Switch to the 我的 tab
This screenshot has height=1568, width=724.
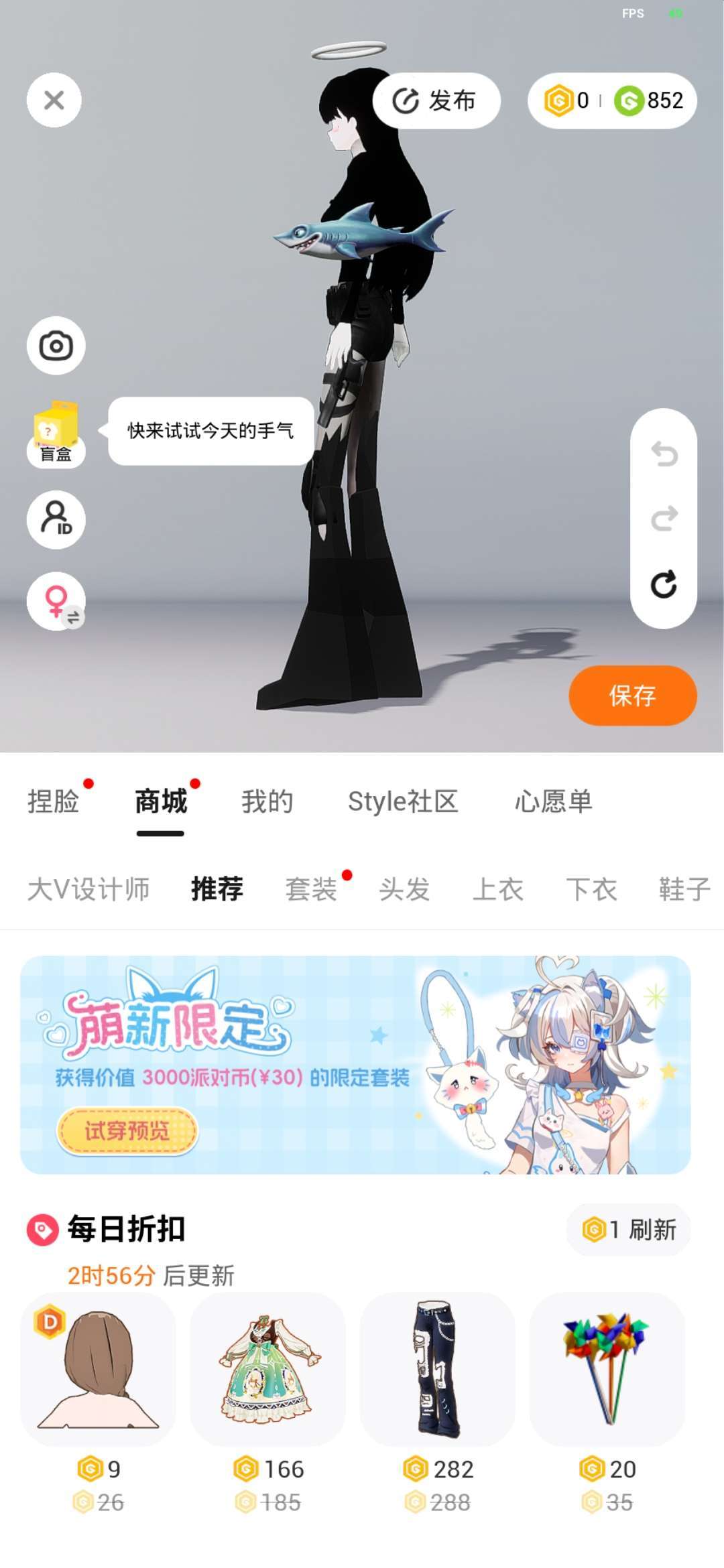tap(267, 801)
